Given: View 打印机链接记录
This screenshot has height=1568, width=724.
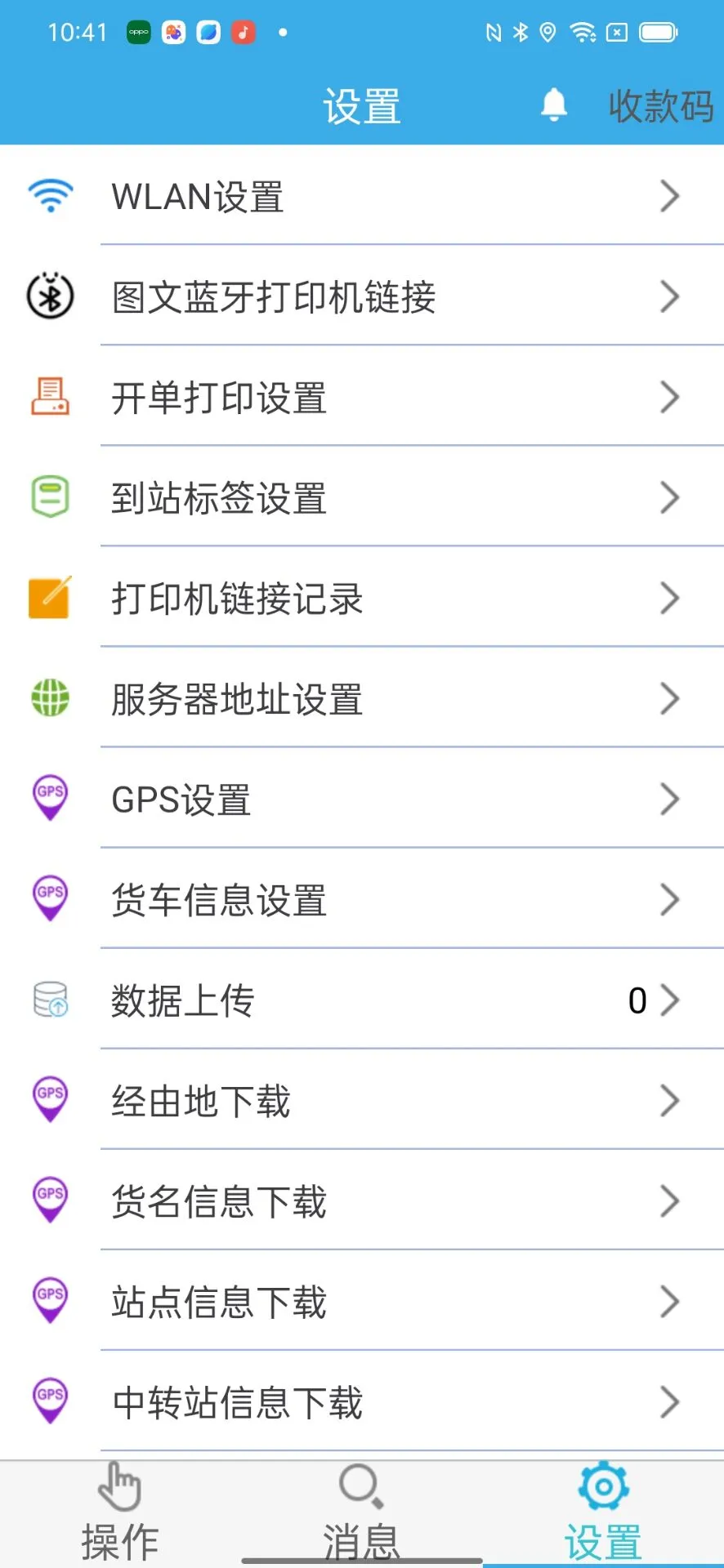Looking at the screenshot, I should (362, 599).
